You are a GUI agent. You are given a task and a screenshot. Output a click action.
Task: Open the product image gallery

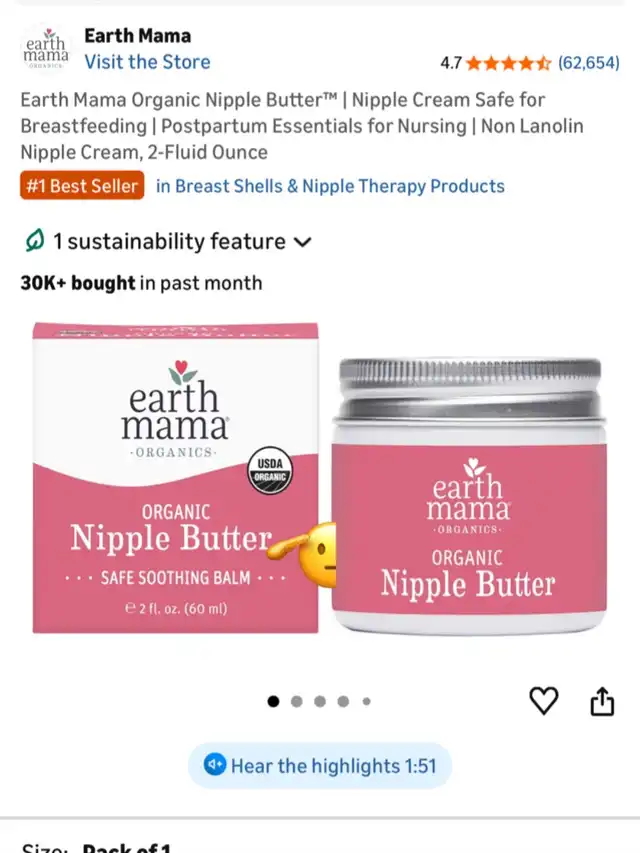[320, 480]
